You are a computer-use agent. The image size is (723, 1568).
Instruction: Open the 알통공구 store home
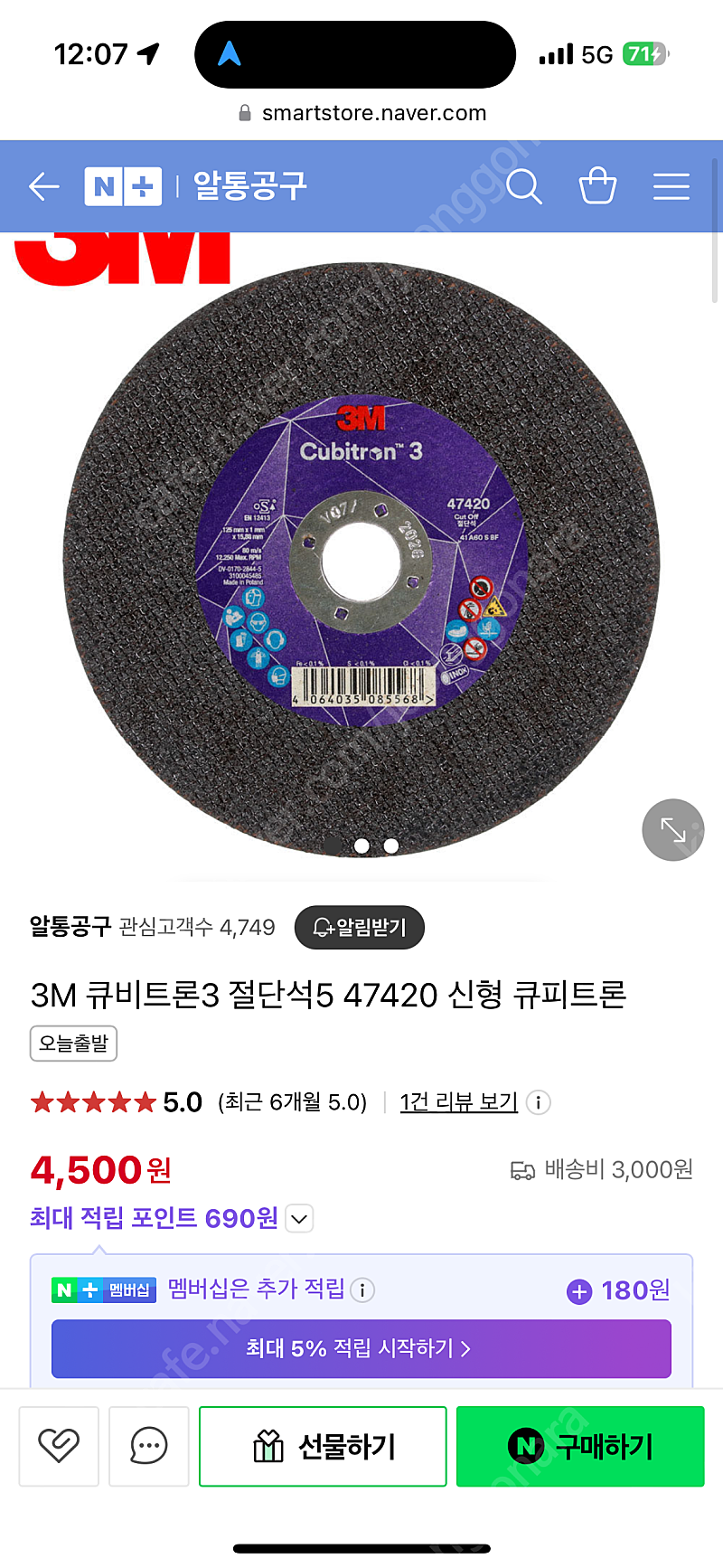click(x=250, y=187)
